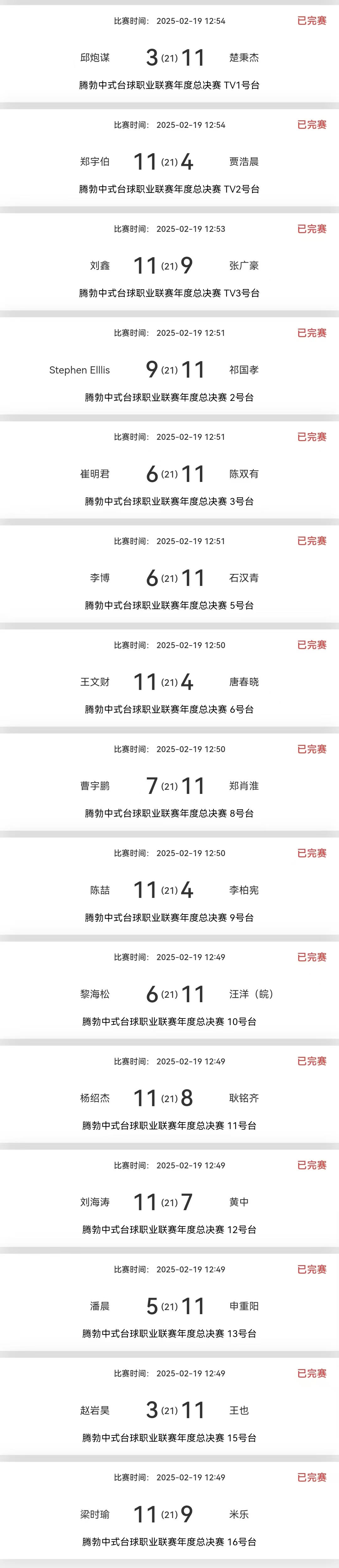Select the Stephen Elllis vs 祁国孝 match

click(x=169, y=370)
